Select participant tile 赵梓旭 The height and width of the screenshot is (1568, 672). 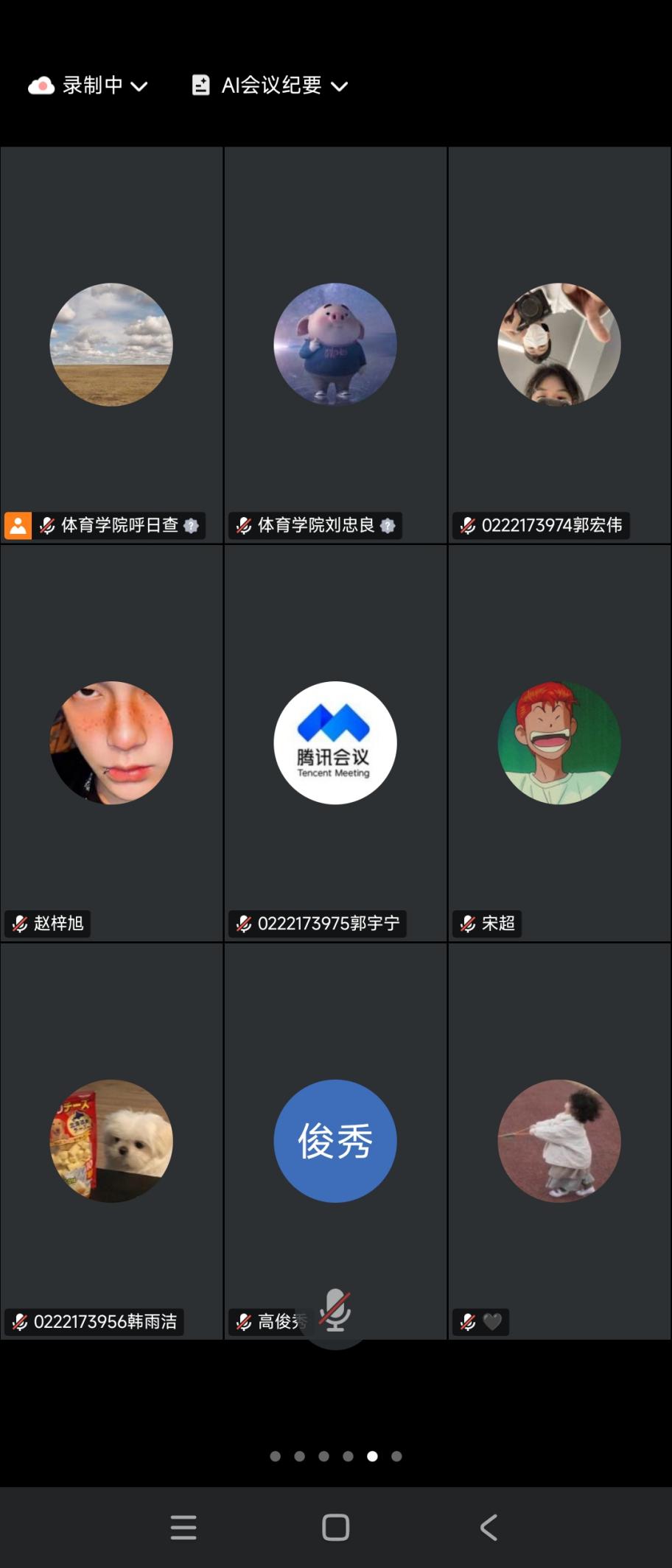(111, 742)
